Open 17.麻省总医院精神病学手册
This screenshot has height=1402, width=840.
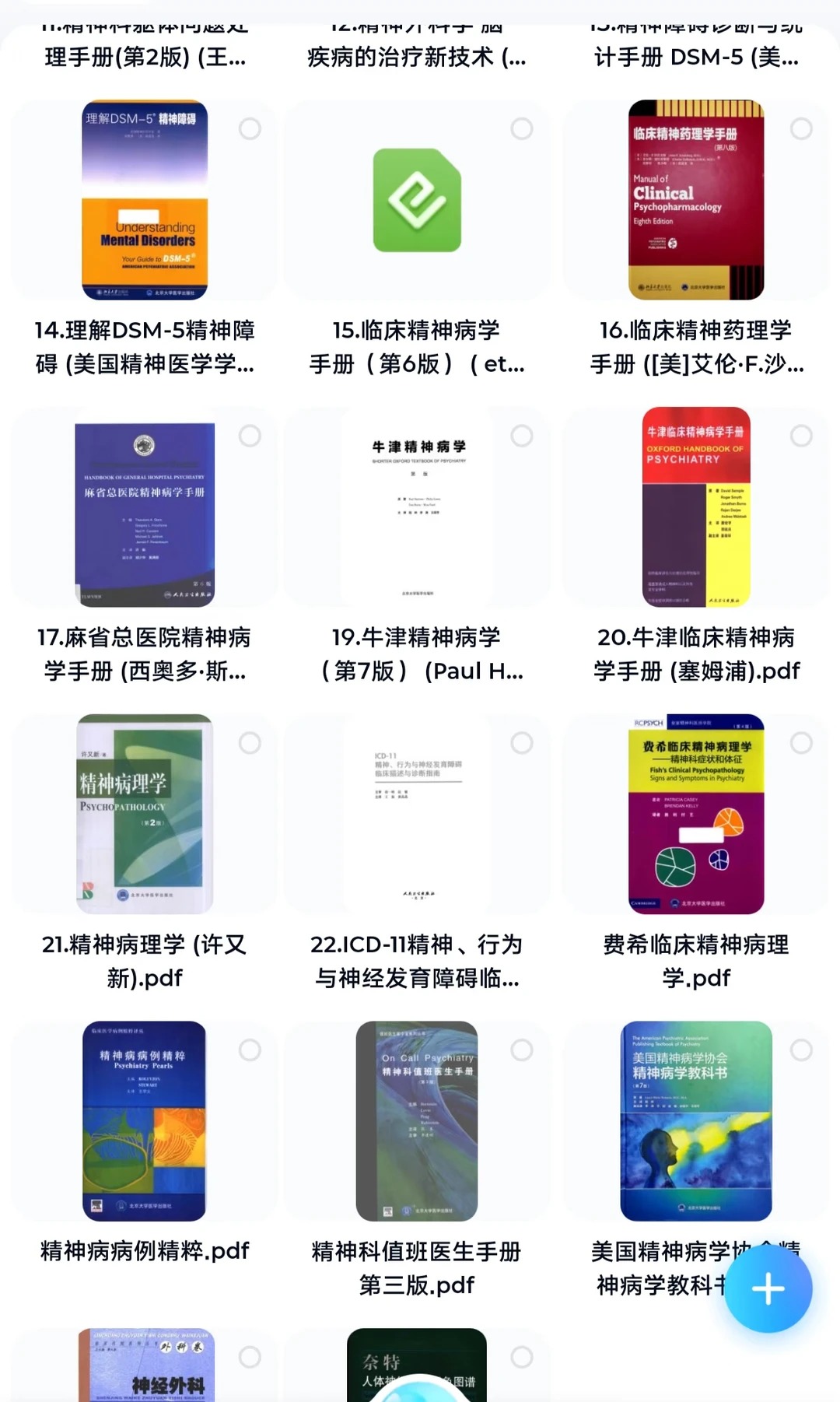145,514
